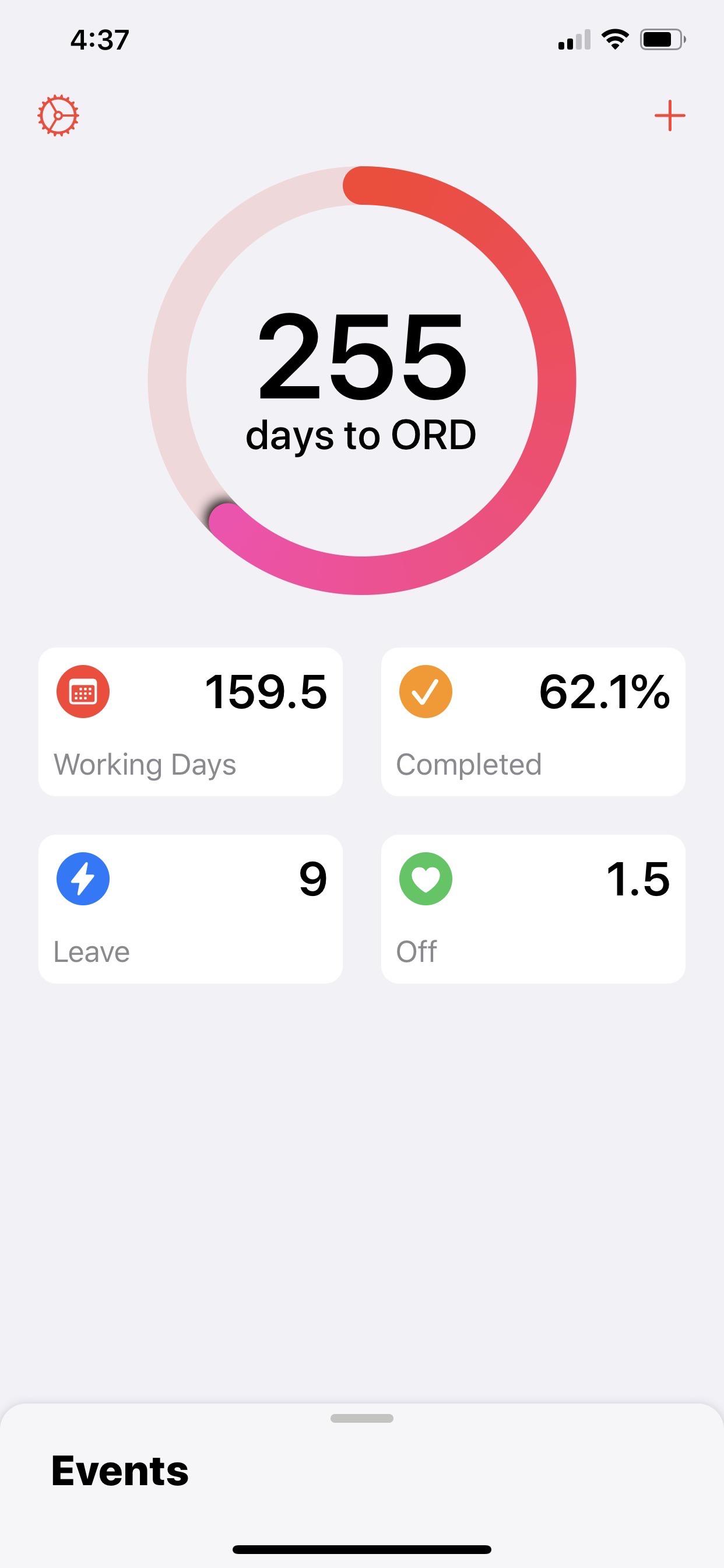Viewport: 724px width, 1568px height.
Task: Add a new event with plus icon
Action: pos(669,116)
